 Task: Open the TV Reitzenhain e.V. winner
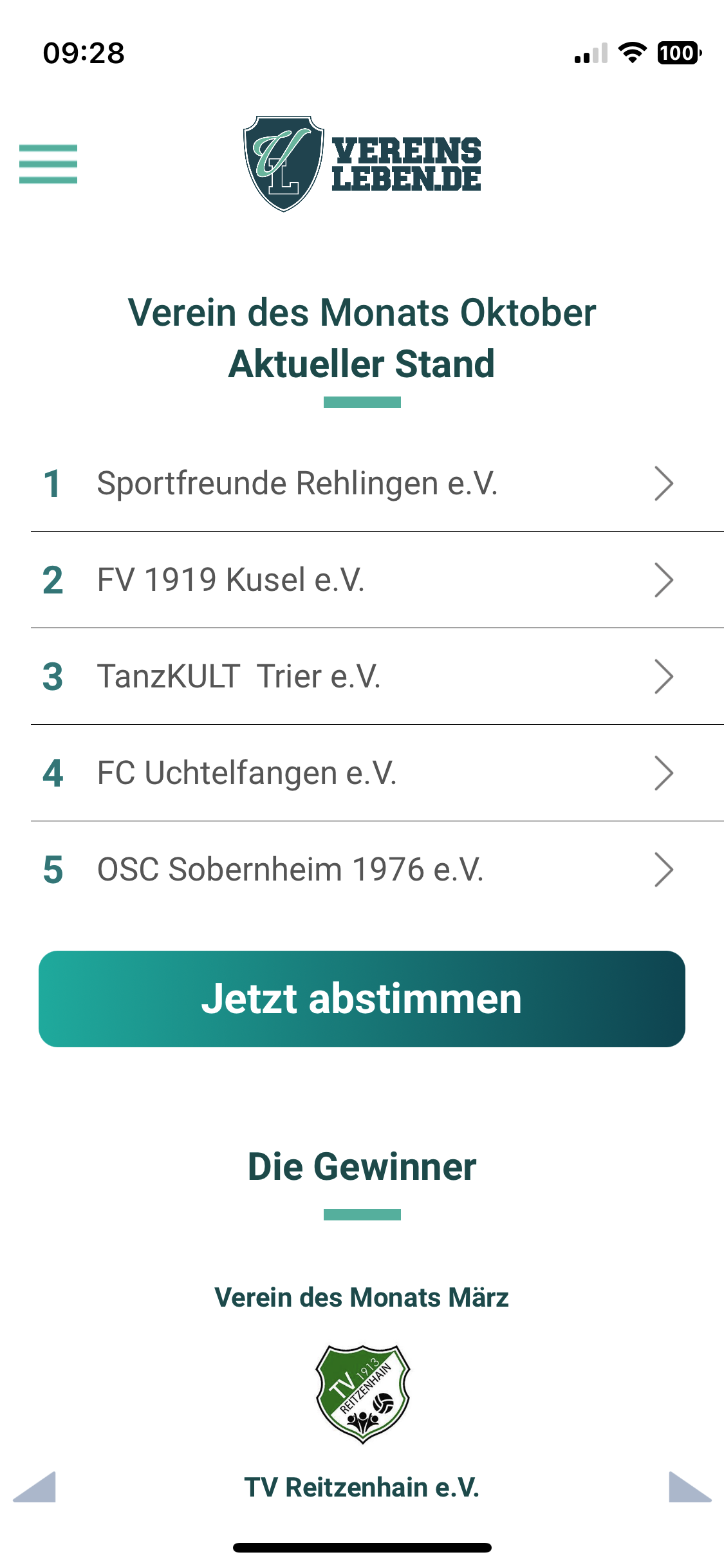click(x=362, y=1488)
